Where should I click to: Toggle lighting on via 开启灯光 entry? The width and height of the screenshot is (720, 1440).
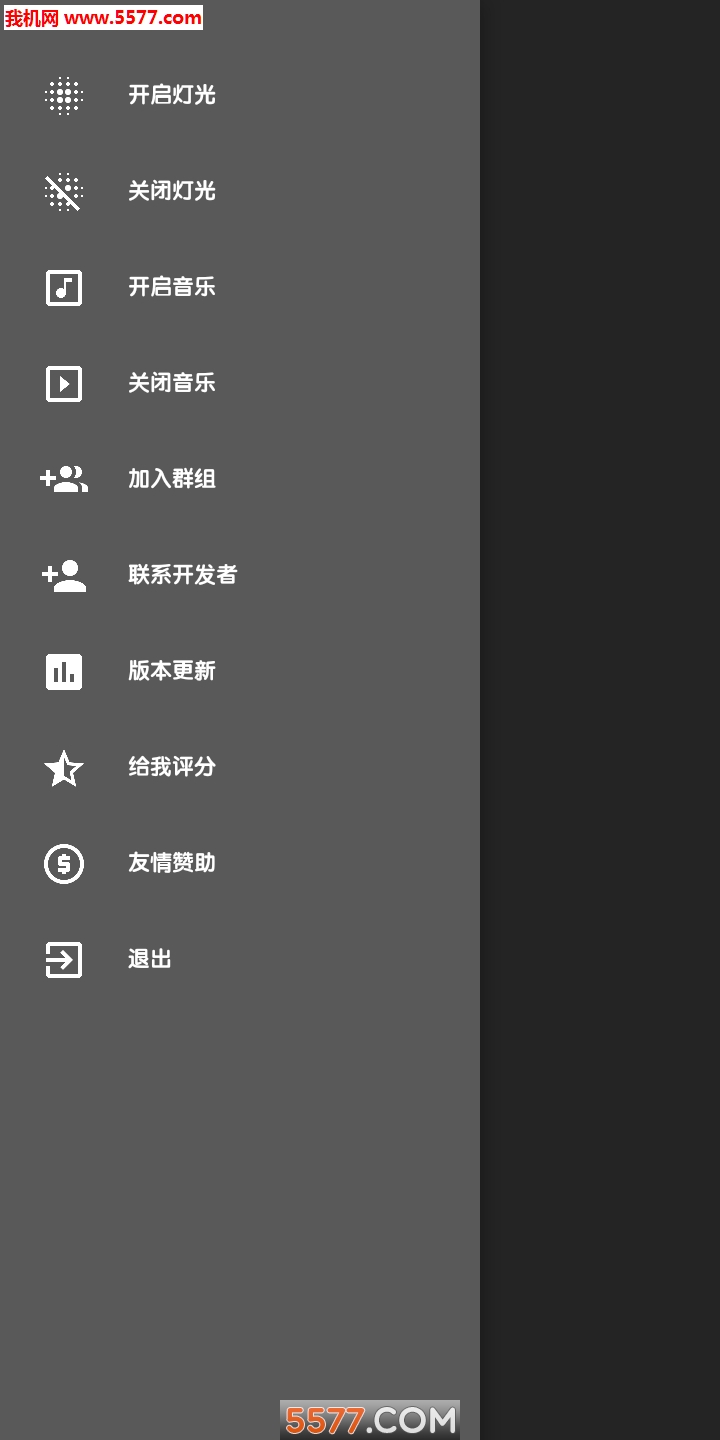pos(172,96)
